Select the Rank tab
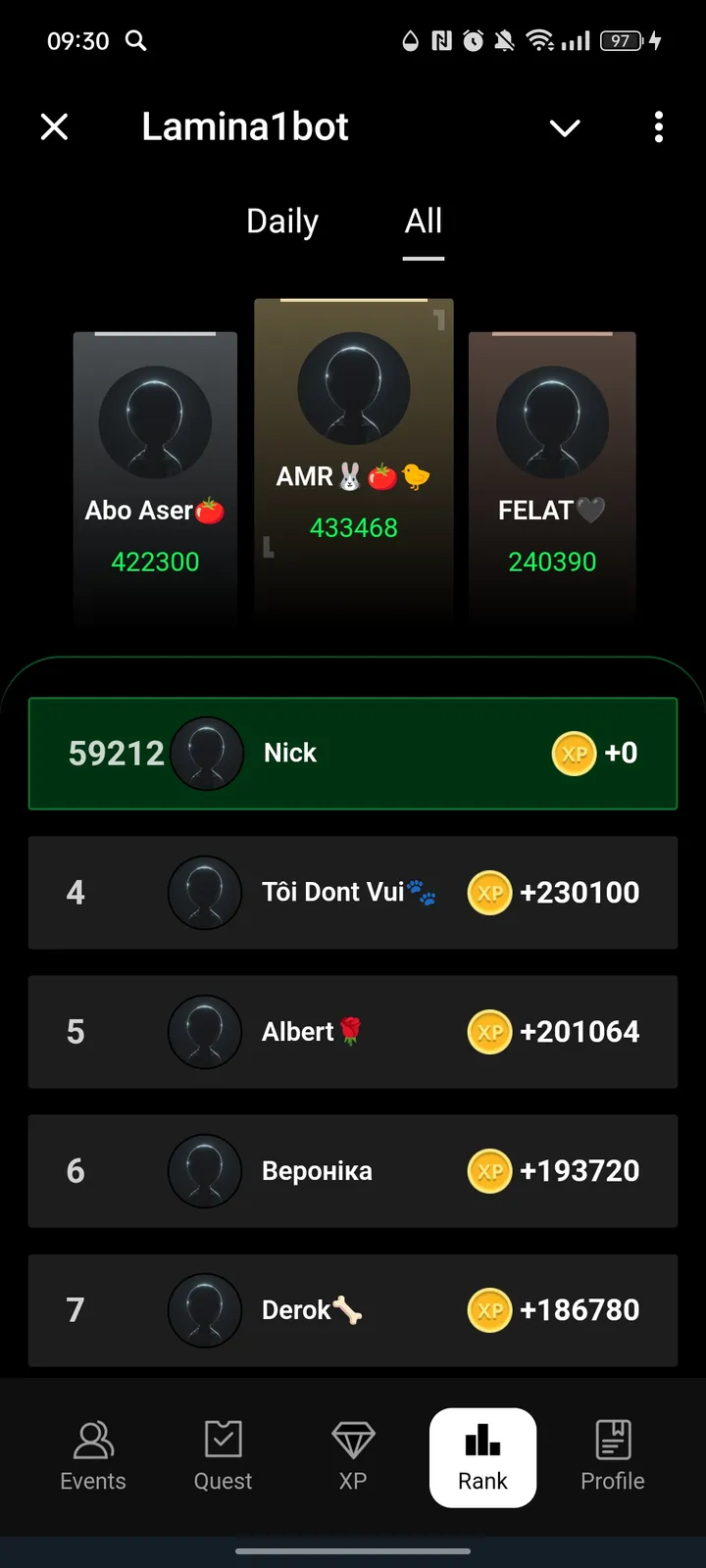Screen dimensions: 706x1568 [482, 1456]
